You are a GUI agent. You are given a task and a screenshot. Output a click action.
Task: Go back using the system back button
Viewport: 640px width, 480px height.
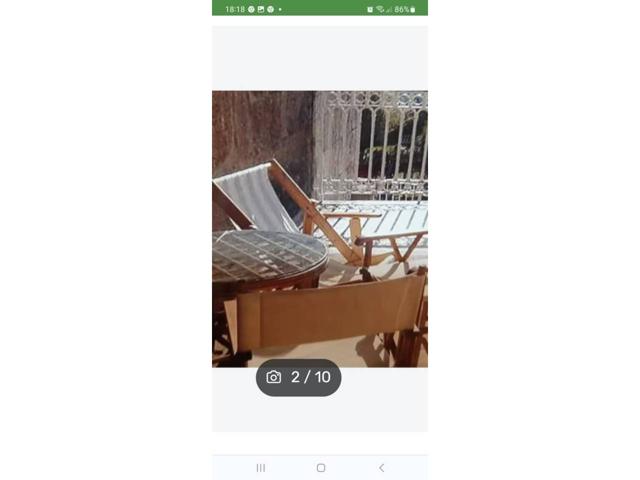(381, 468)
